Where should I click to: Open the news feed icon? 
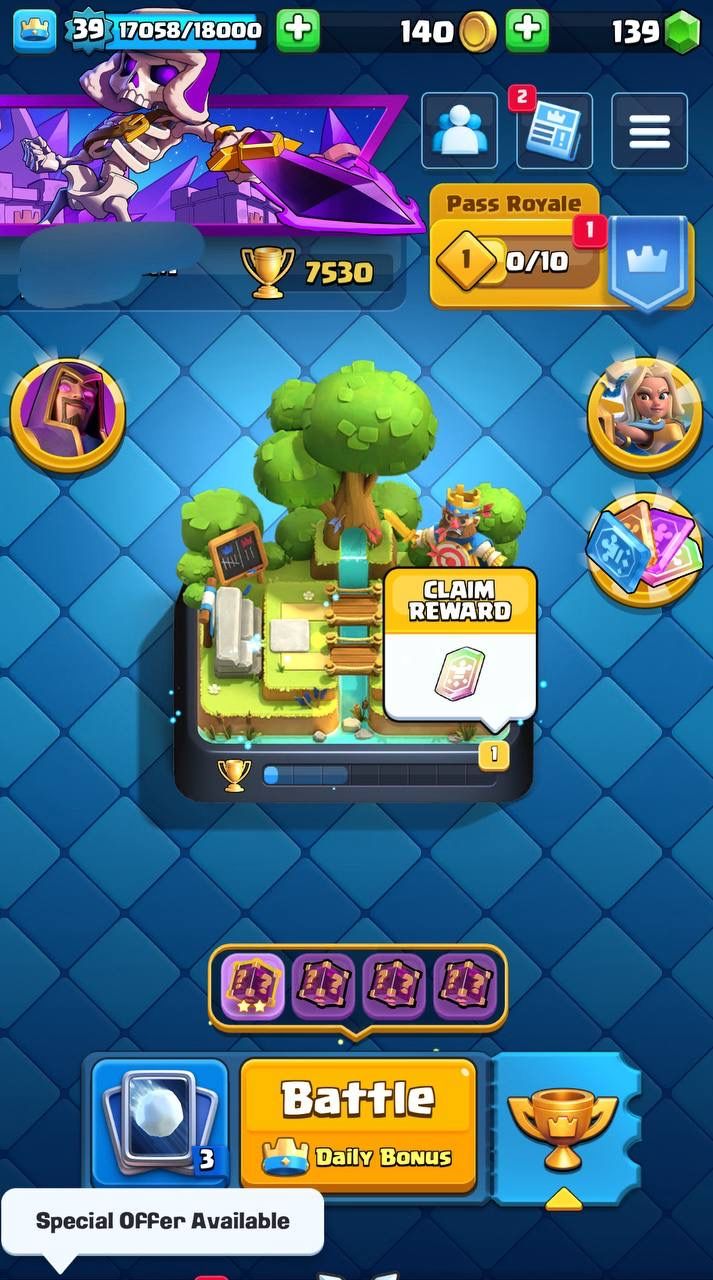coord(553,131)
